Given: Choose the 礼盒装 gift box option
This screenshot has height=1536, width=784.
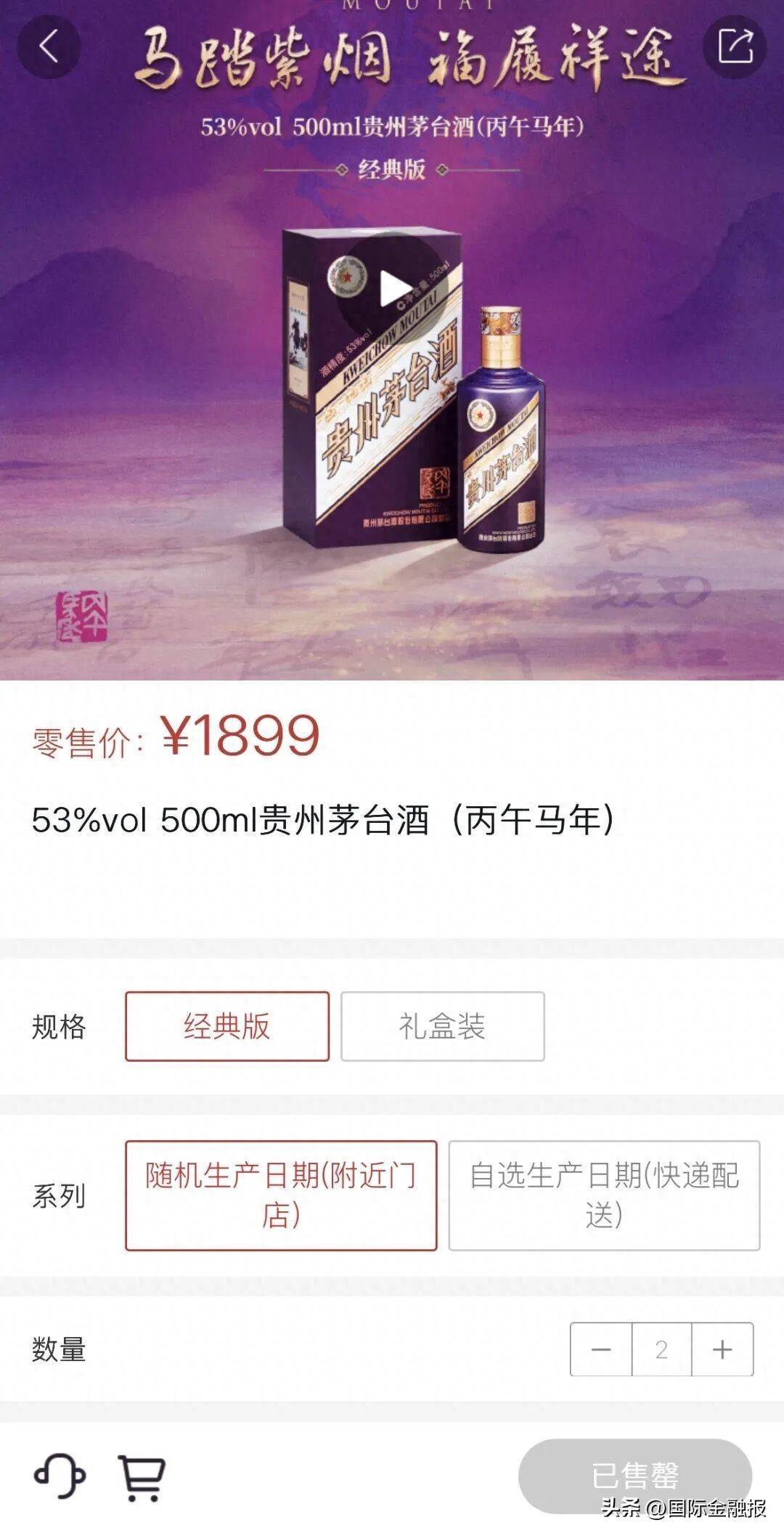Looking at the screenshot, I should point(442,1026).
